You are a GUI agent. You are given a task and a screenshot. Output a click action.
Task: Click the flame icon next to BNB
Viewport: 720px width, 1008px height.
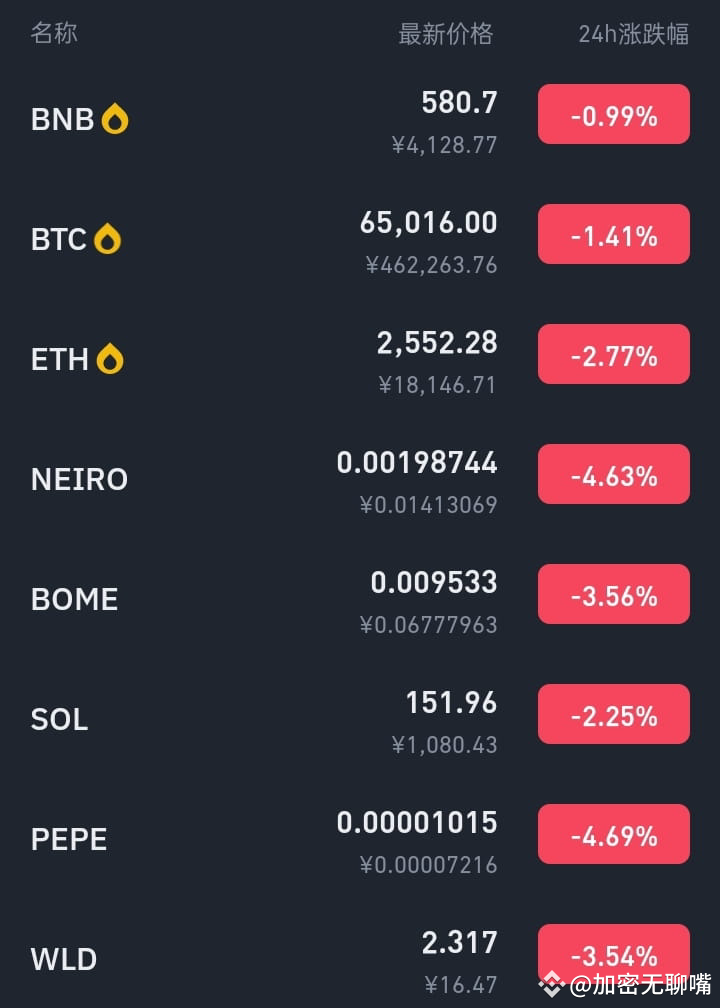(115, 117)
